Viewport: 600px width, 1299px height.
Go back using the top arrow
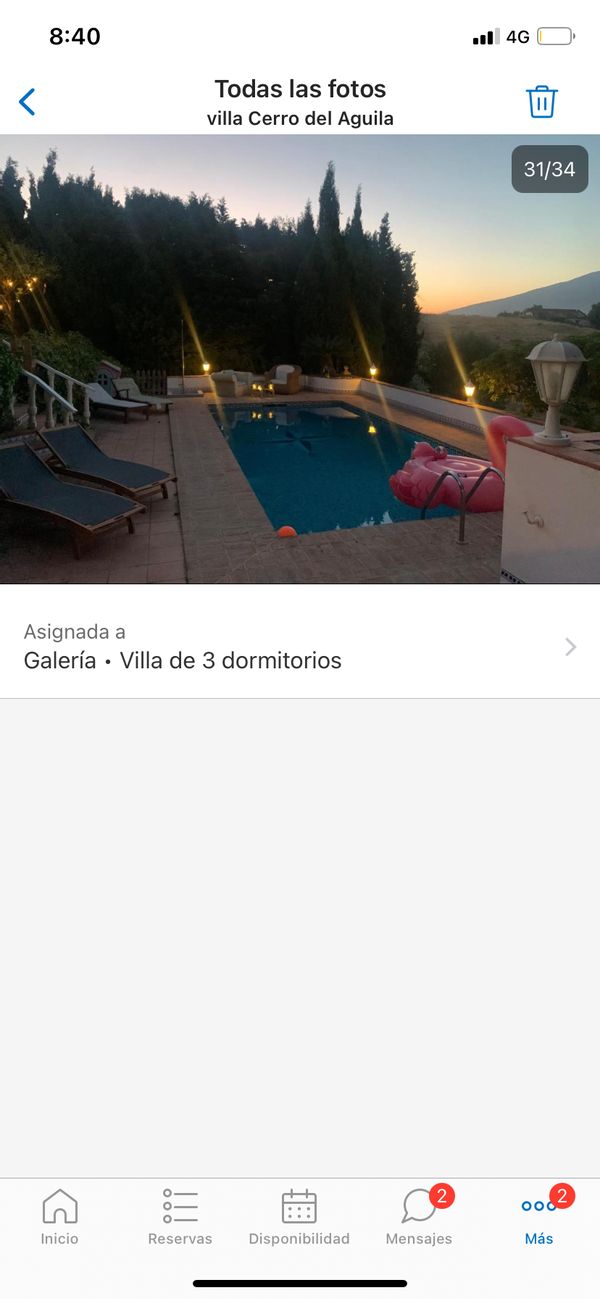click(27, 101)
